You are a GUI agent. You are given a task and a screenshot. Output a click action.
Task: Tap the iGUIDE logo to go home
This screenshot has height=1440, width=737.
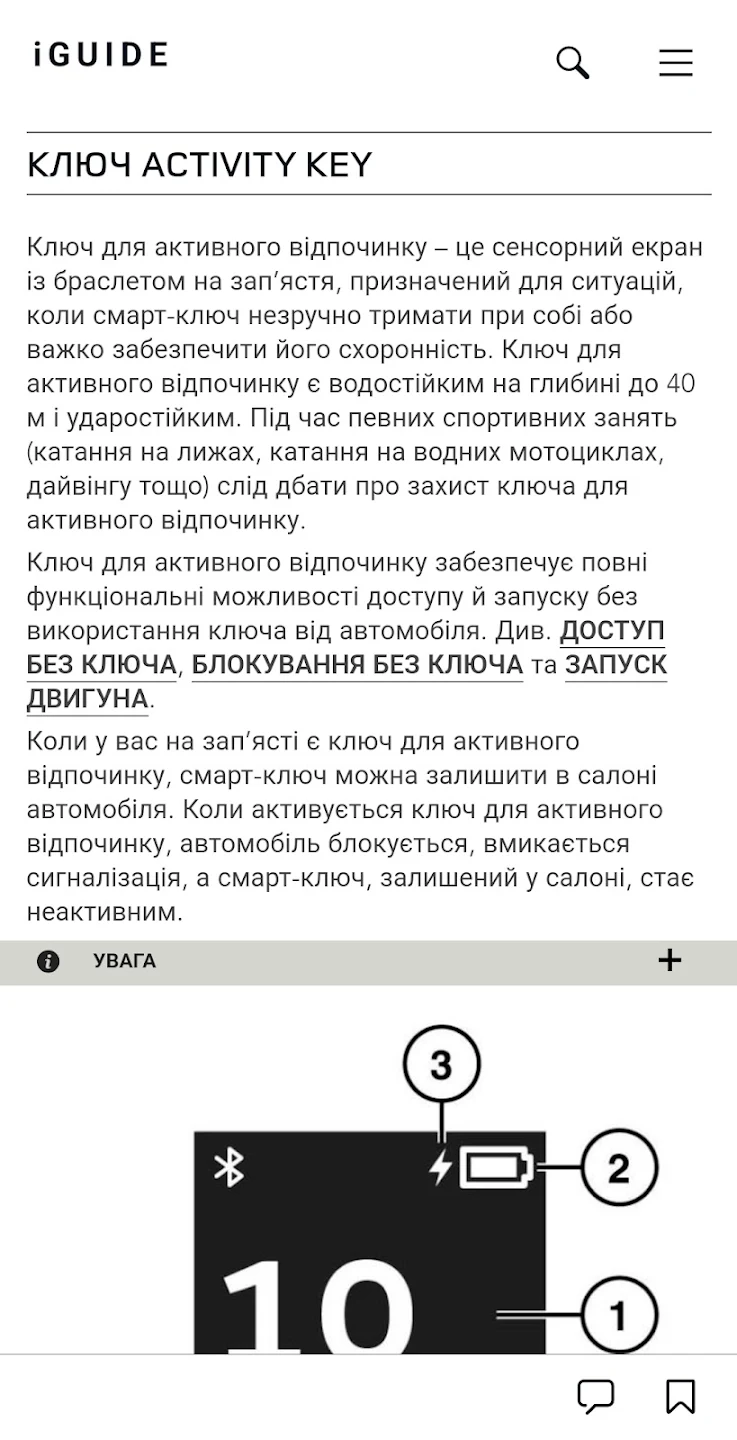coord(100,55)
